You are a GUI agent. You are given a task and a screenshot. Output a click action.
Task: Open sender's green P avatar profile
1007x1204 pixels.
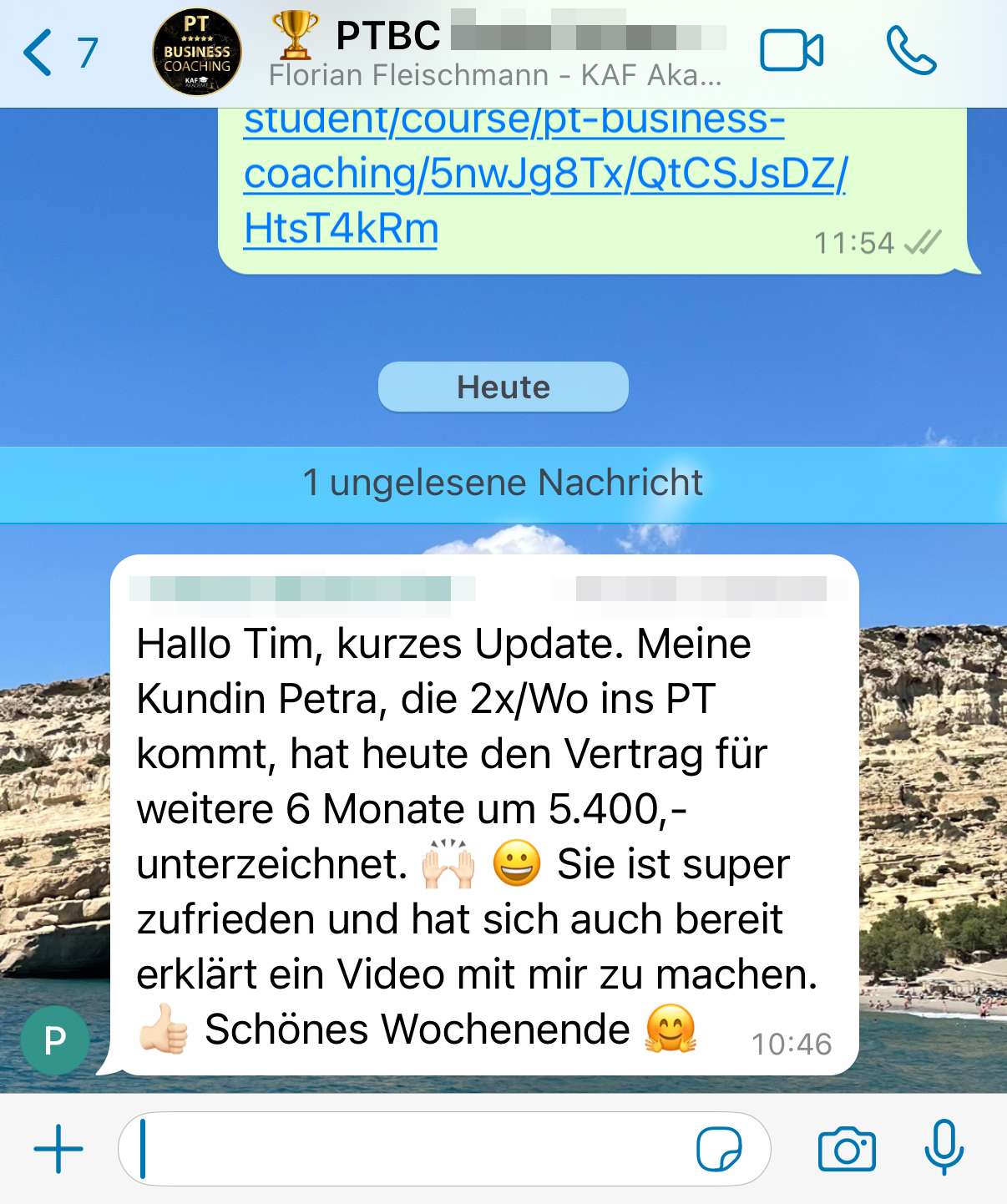pyautogui.click(x=55, y=1040)
